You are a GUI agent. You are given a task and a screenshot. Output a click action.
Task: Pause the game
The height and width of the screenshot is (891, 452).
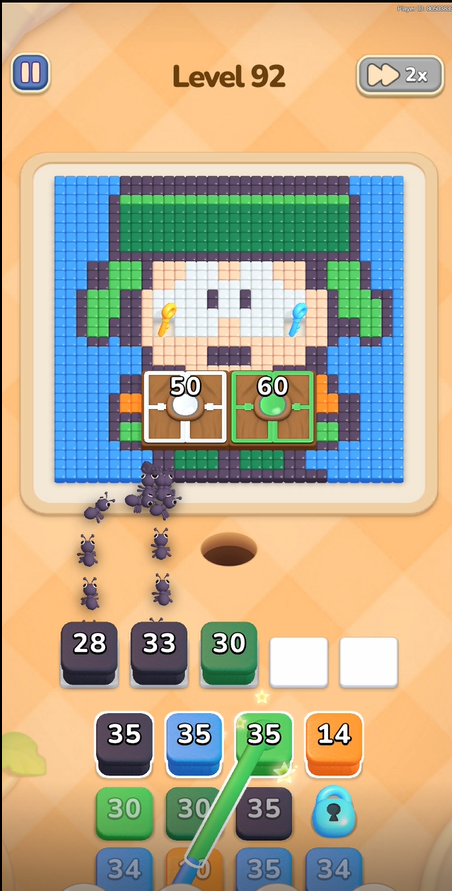[x=31, y=73]
